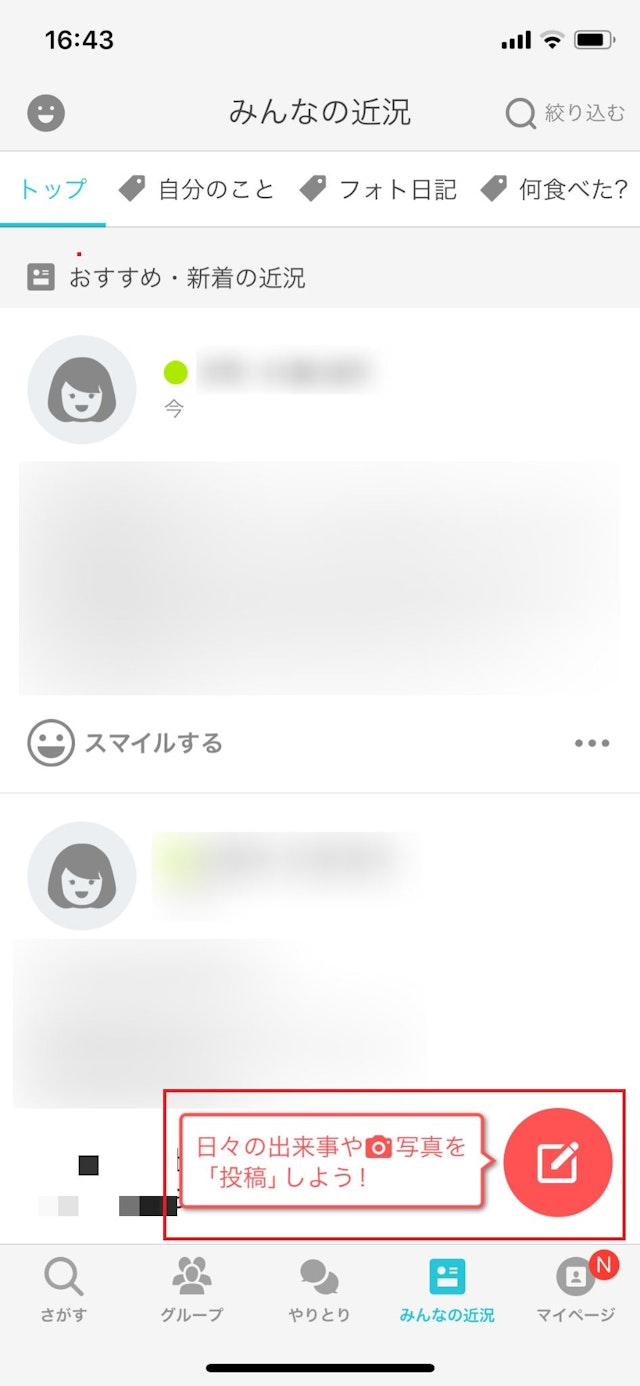Image resolution: width=640 pixels, height=1386 pixels.
Task: Open the 絞り込む search filter
Action: (x=566, y=113)
